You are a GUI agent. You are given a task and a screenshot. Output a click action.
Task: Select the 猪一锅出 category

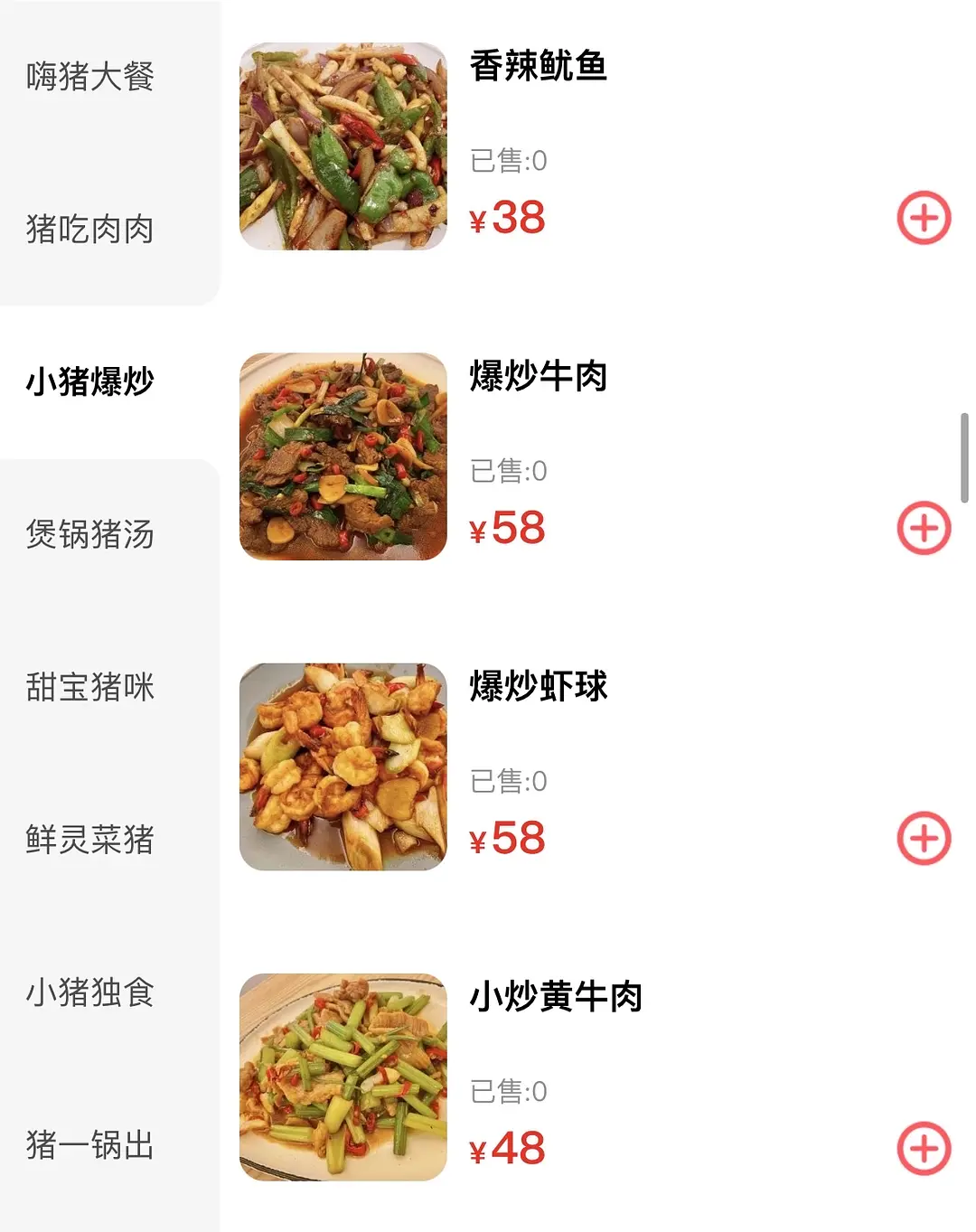pyautogui.click(x=90, y=1145)
